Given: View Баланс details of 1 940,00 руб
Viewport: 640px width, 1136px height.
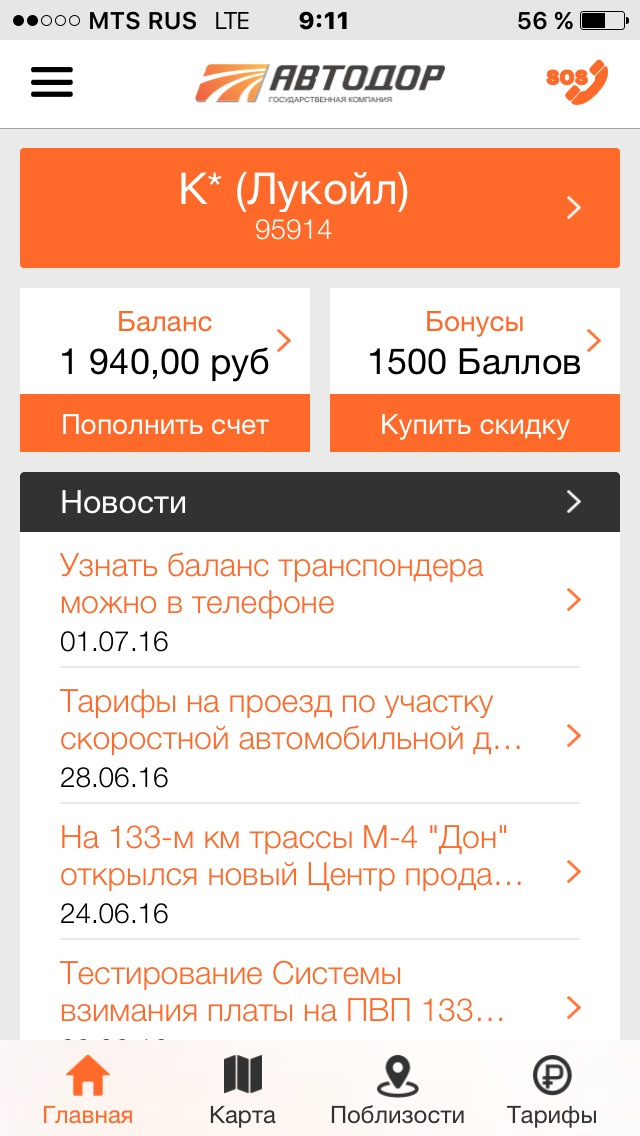Looking at the screenshot, I should pos(166,342).
